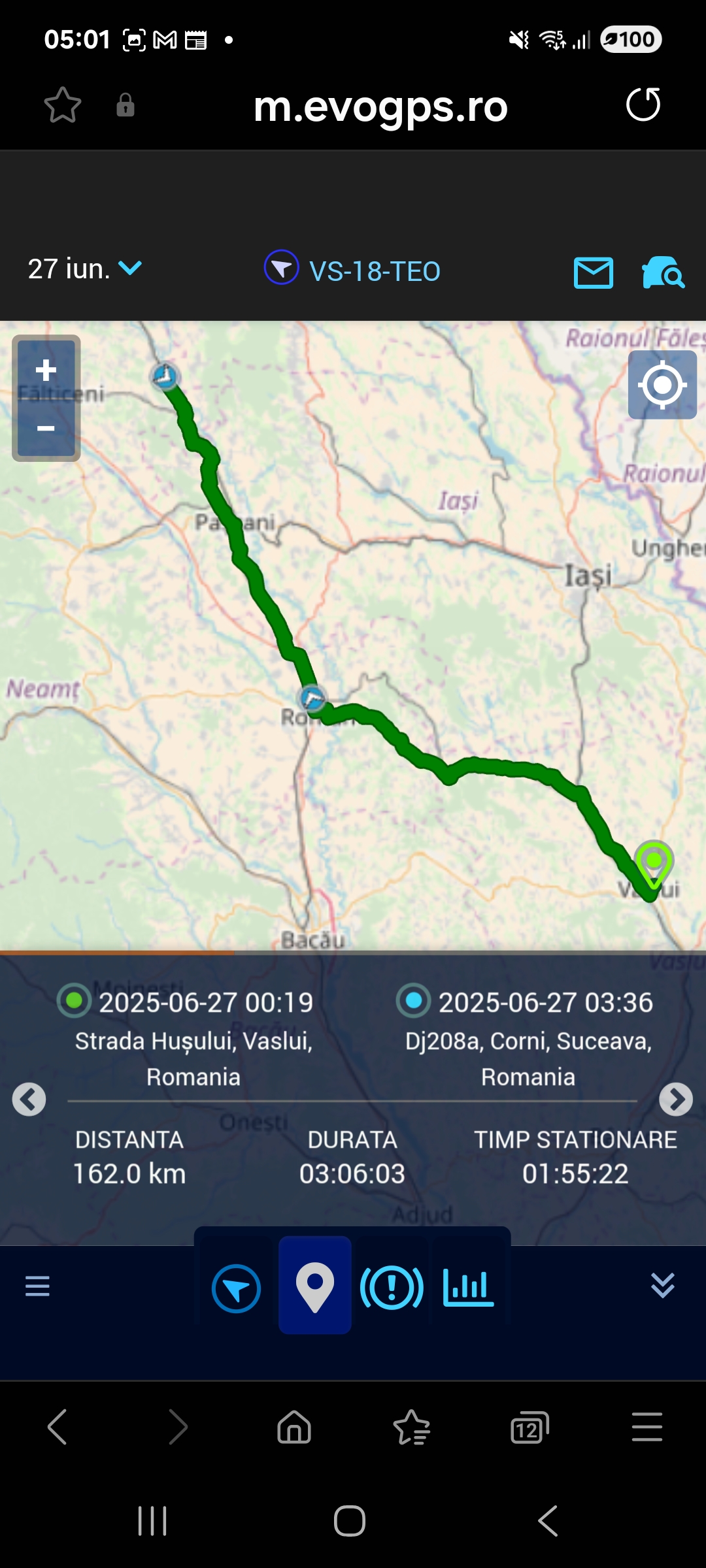Select the vehicle VS-18-TEO
The height and width of the screenshot is (1568, 706).
(x=352, y=269)
